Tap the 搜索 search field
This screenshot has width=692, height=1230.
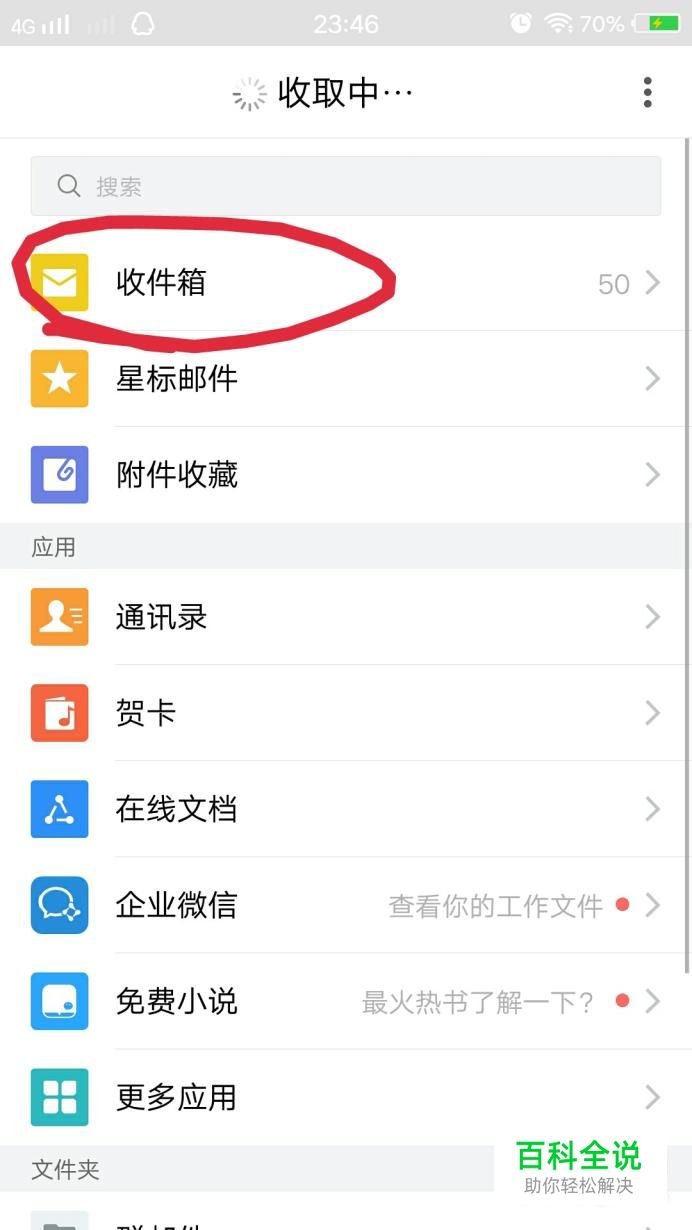pyautogui.click(x=345, y=186)
